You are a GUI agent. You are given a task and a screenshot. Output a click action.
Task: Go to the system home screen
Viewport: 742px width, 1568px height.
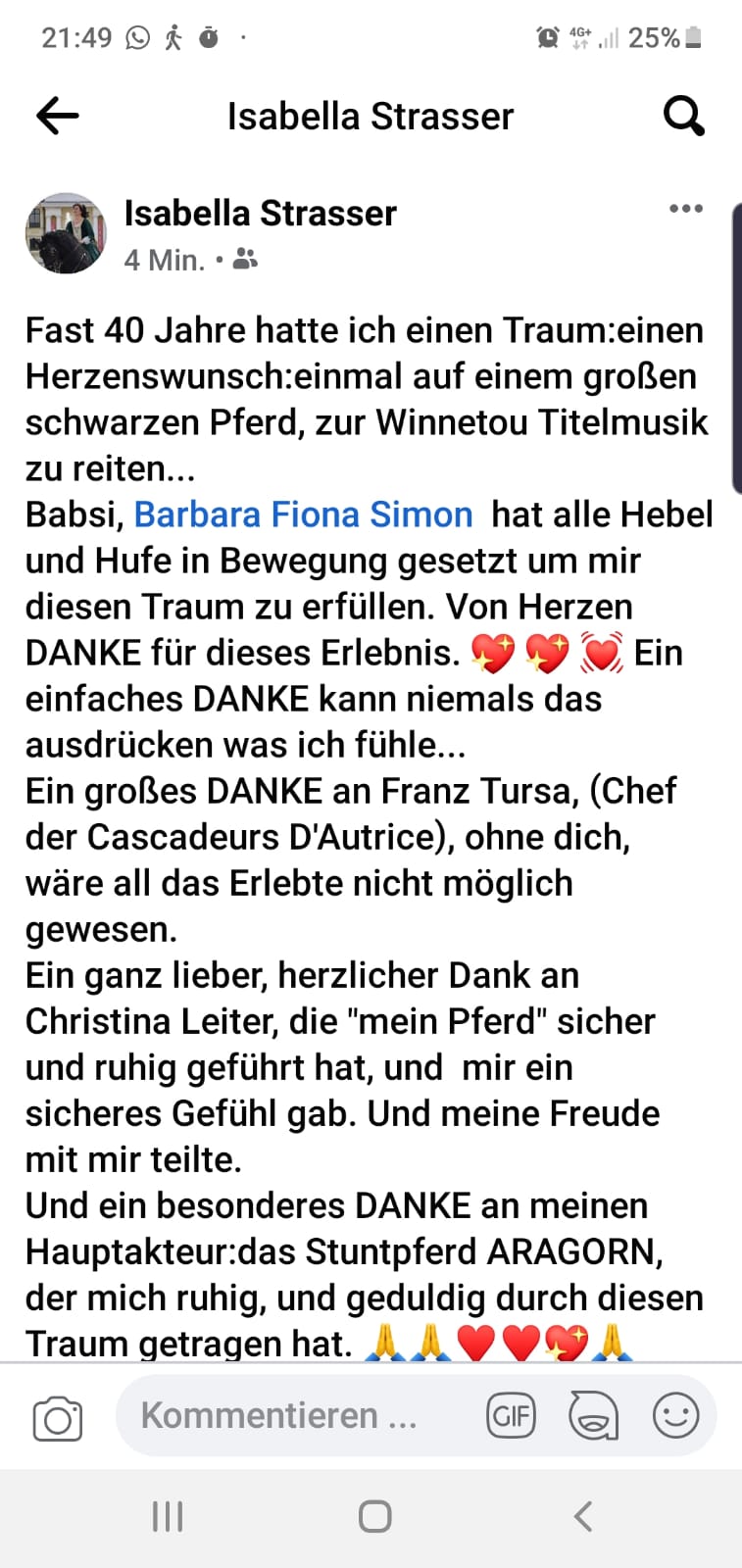tap(374, 1516)
